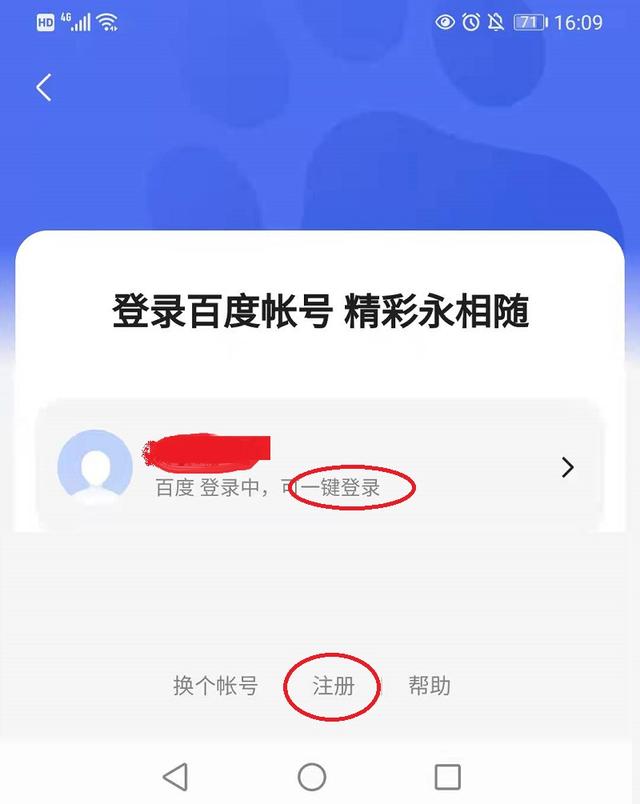Screen dimensions: 640x804
Task: Tap the system home button
Action: pos(312,776)
